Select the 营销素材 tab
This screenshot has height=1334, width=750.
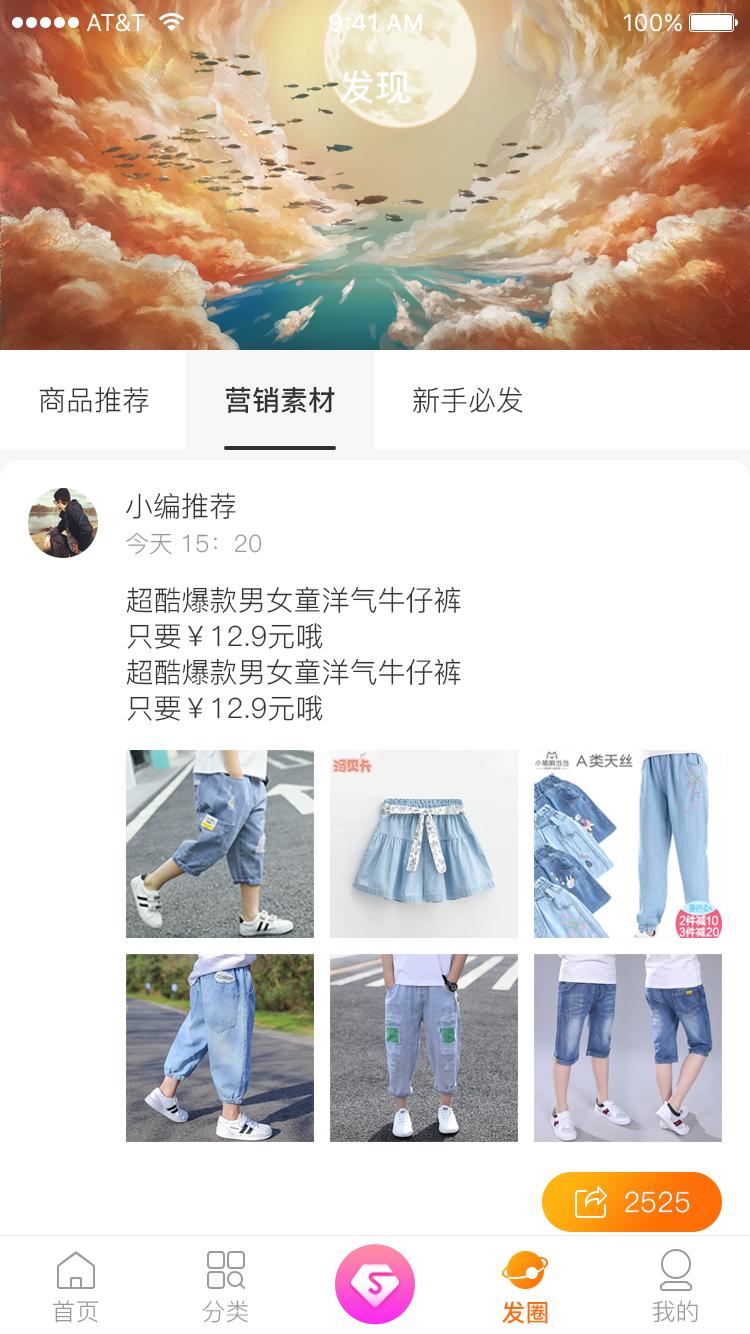coord(280,402)
